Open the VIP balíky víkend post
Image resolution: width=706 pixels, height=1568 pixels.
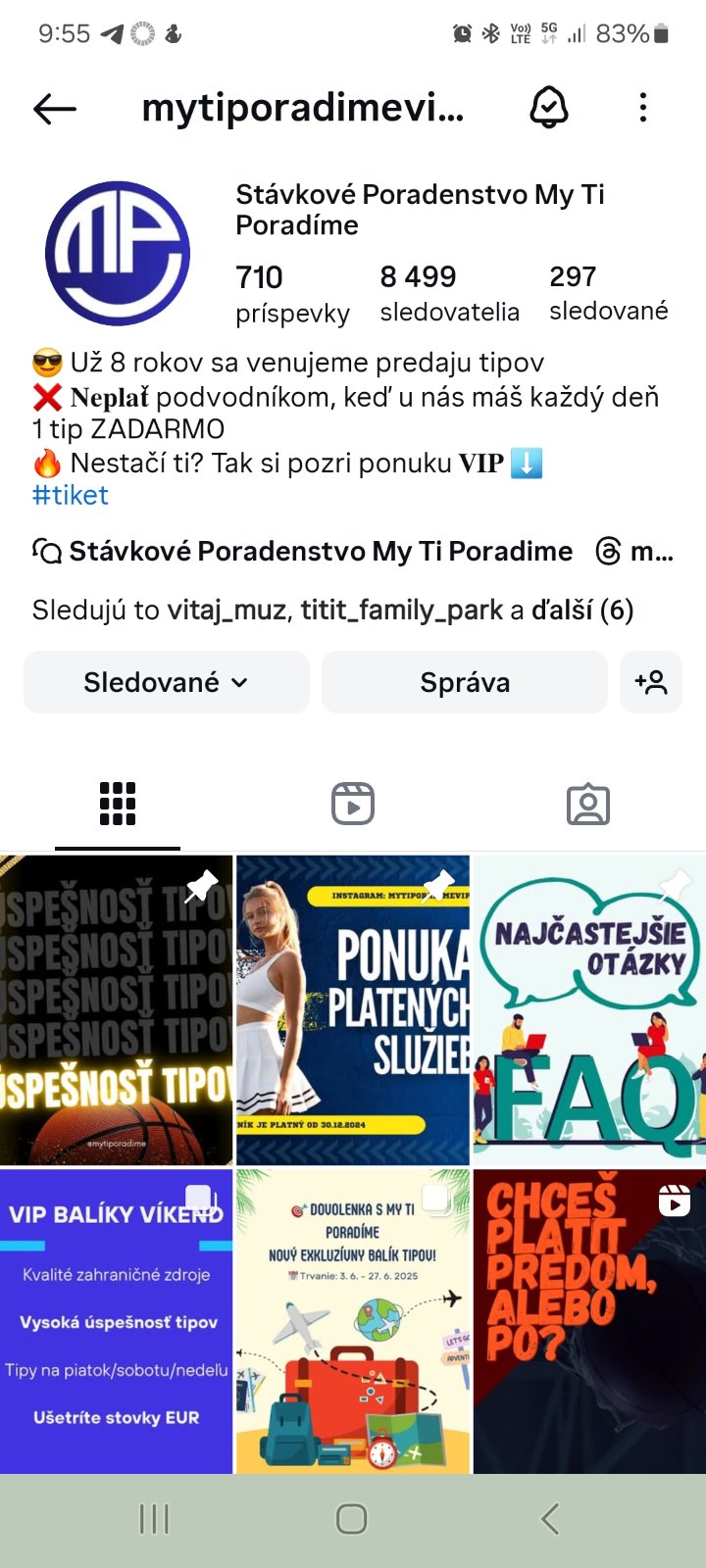click(116, 1321)
